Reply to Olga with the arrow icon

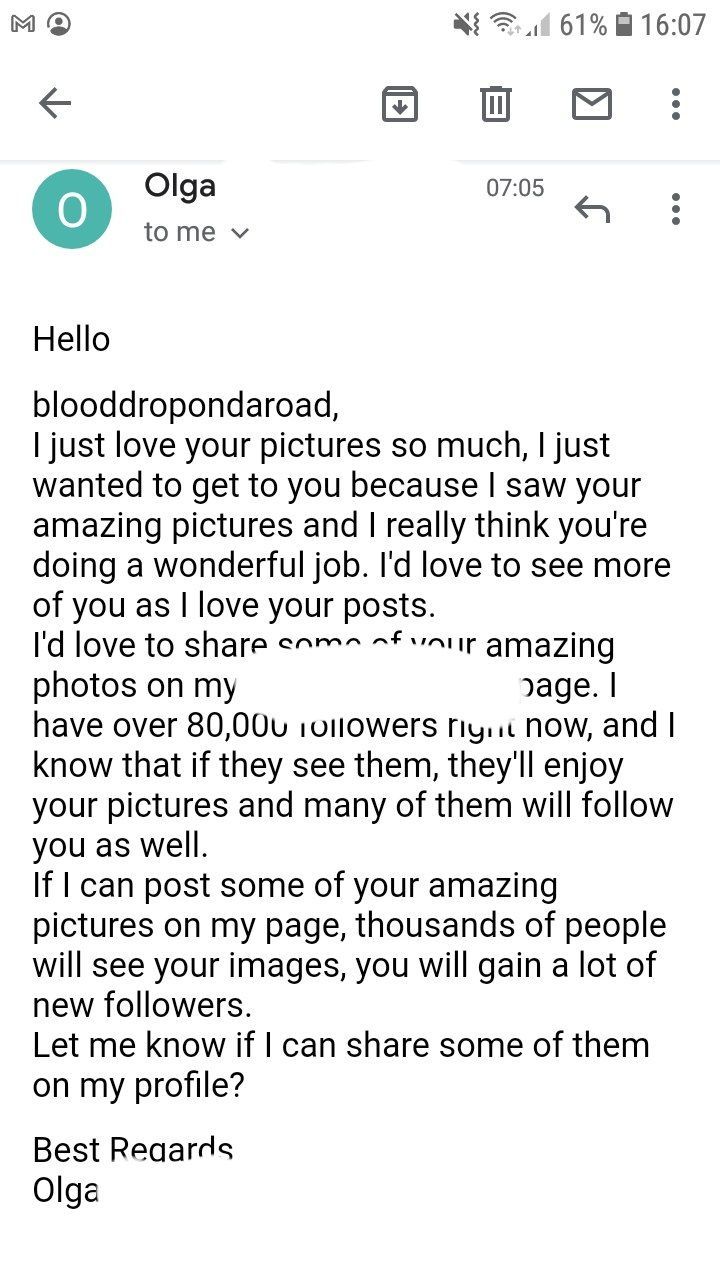click(592, 209)
